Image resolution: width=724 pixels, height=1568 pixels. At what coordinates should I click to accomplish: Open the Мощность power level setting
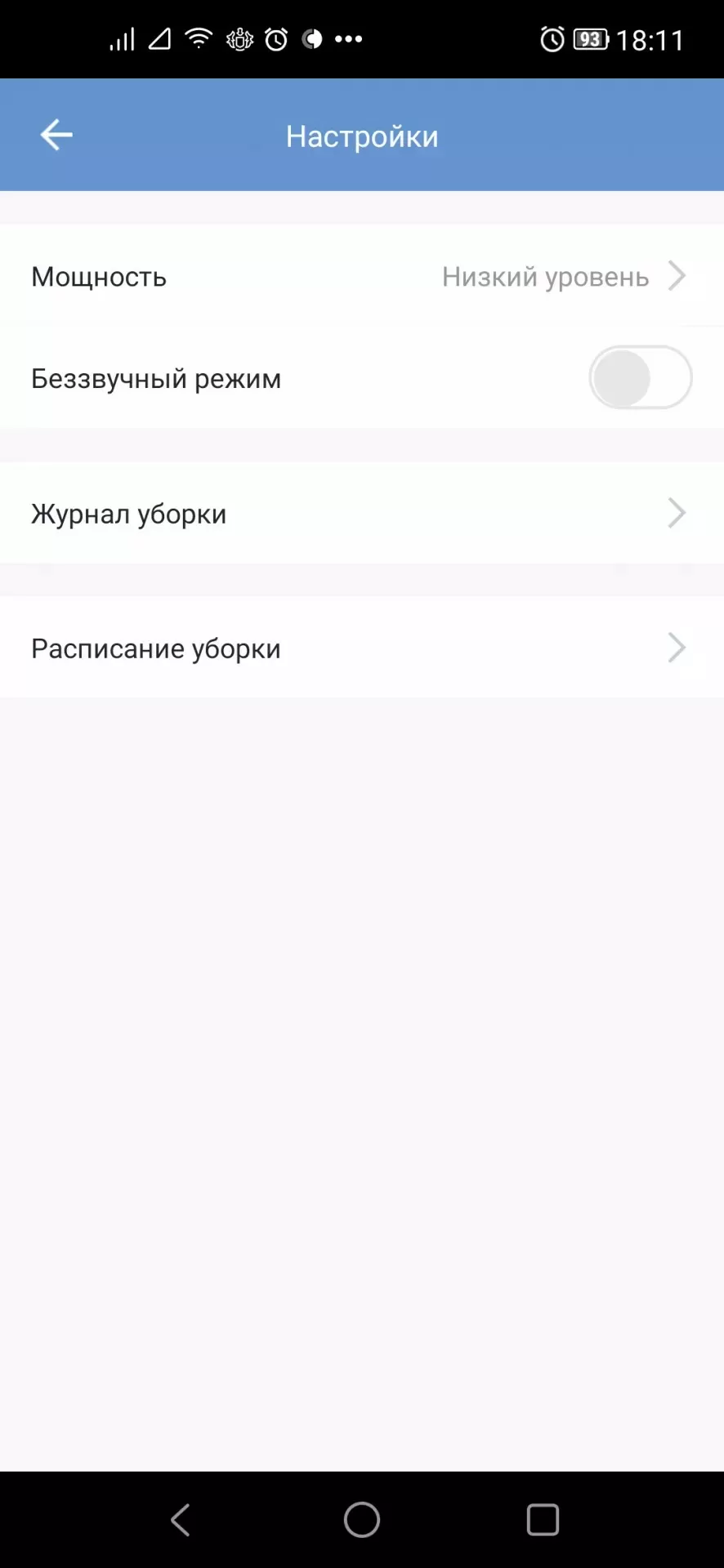[362, 276]
